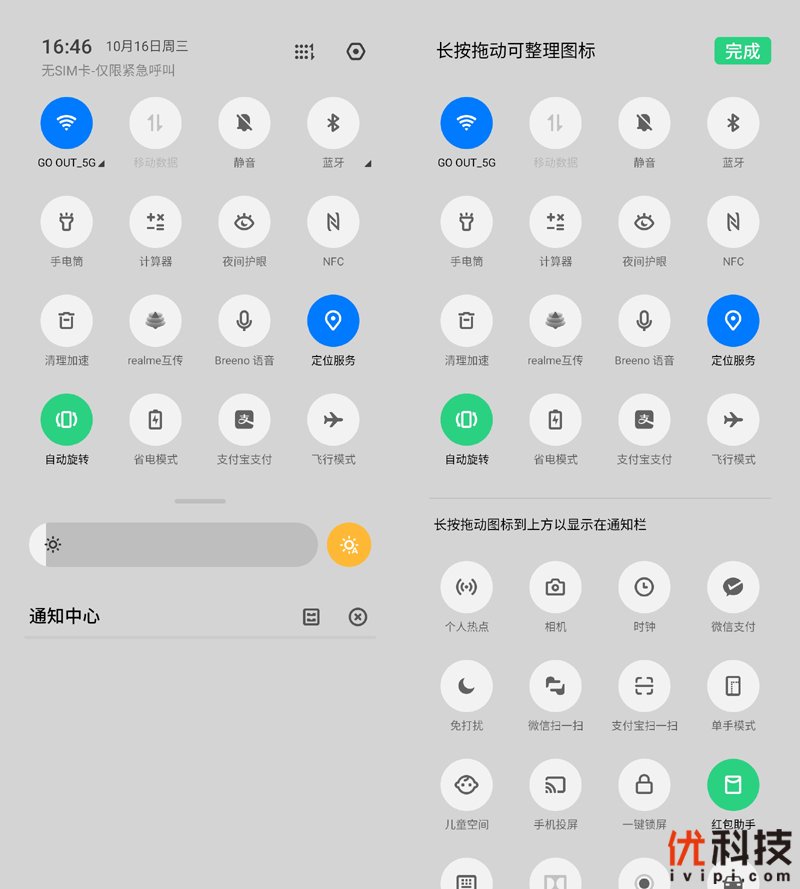Screen dimensions: 800x889
Task: Tap the 微信扫一扫 WeChat scan icon
Action: point(555,687)
